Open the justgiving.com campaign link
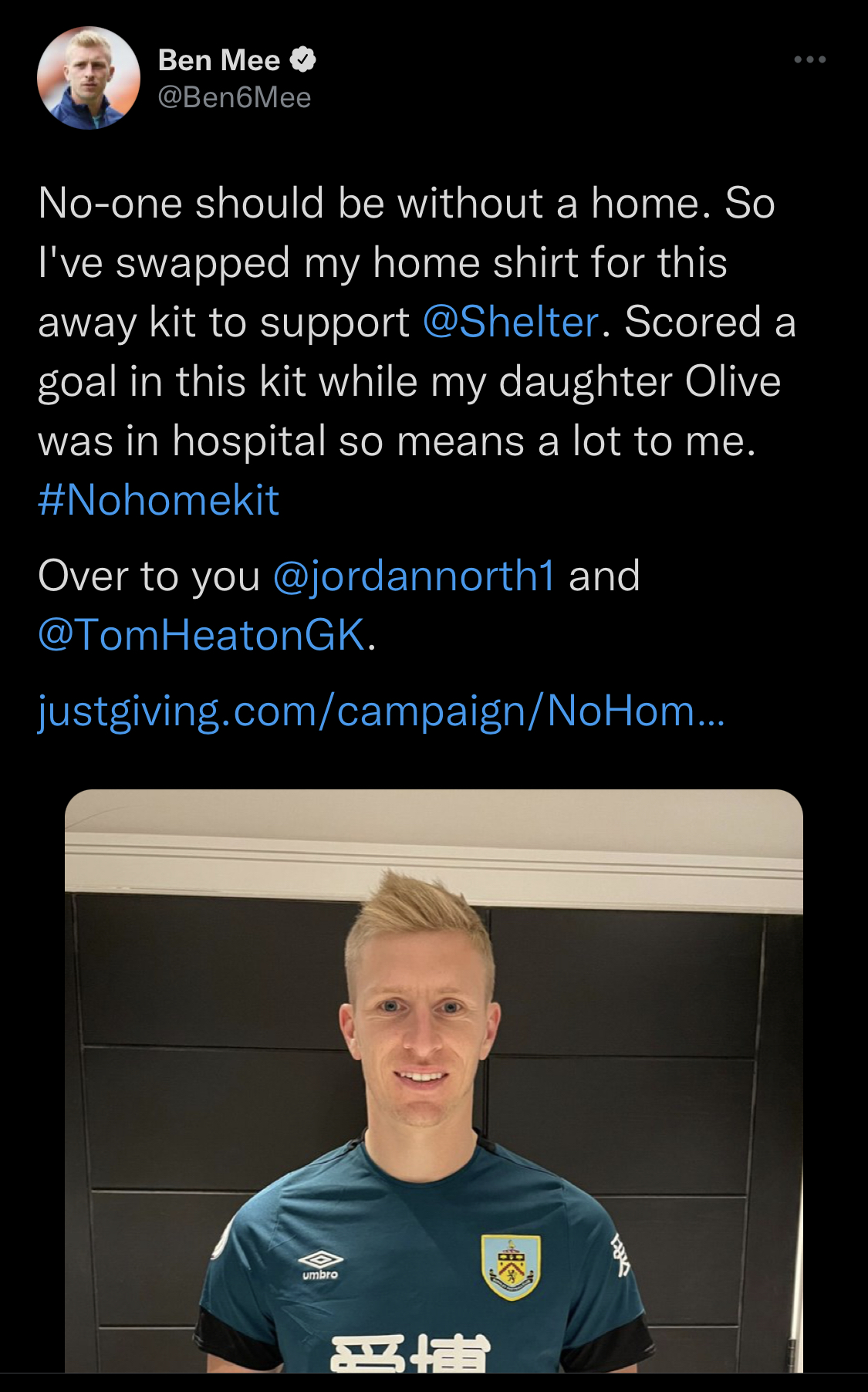The height and width of the screenshot is (1392, 868). [381, 711]
